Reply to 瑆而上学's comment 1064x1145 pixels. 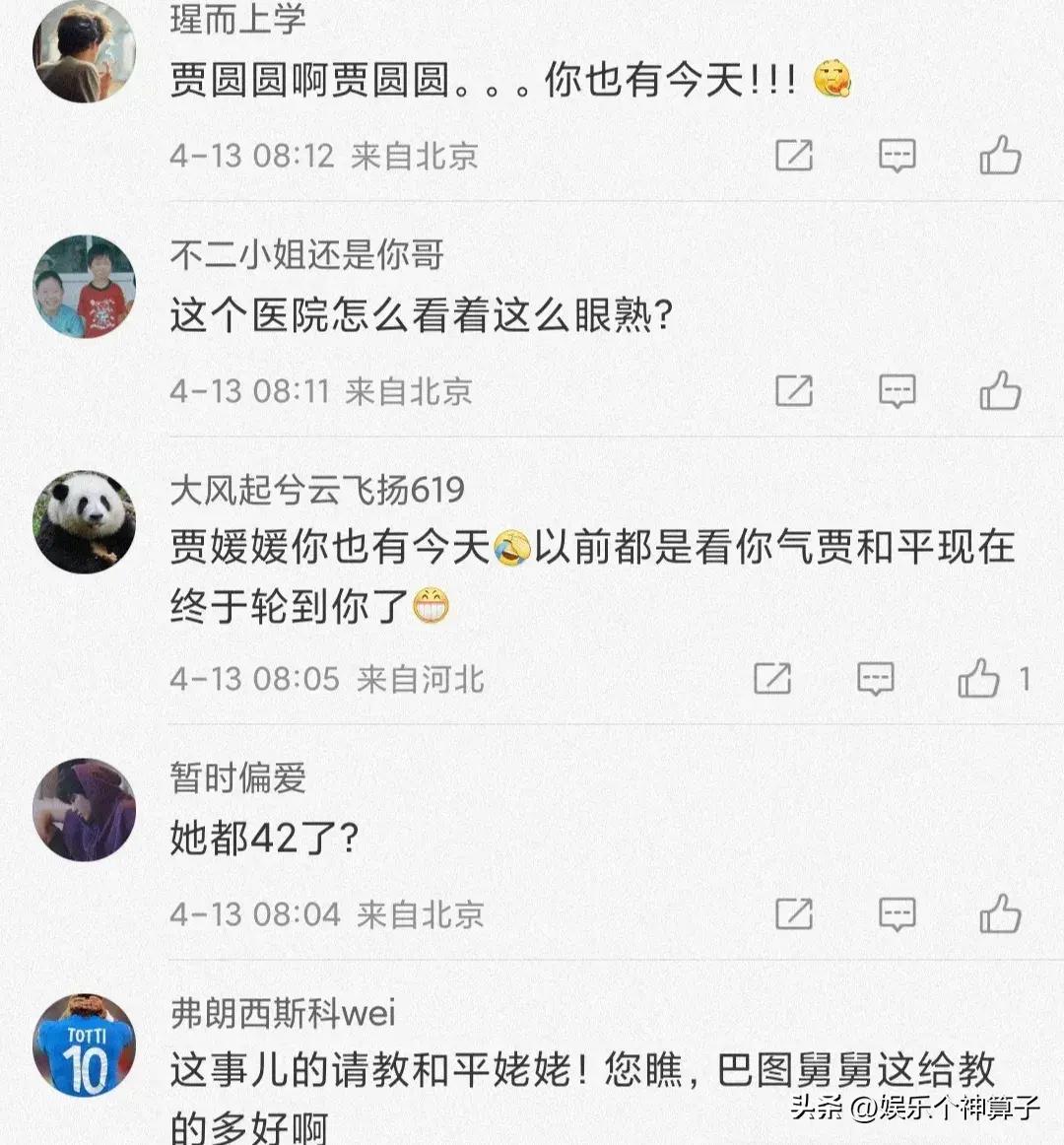point(897,156)
